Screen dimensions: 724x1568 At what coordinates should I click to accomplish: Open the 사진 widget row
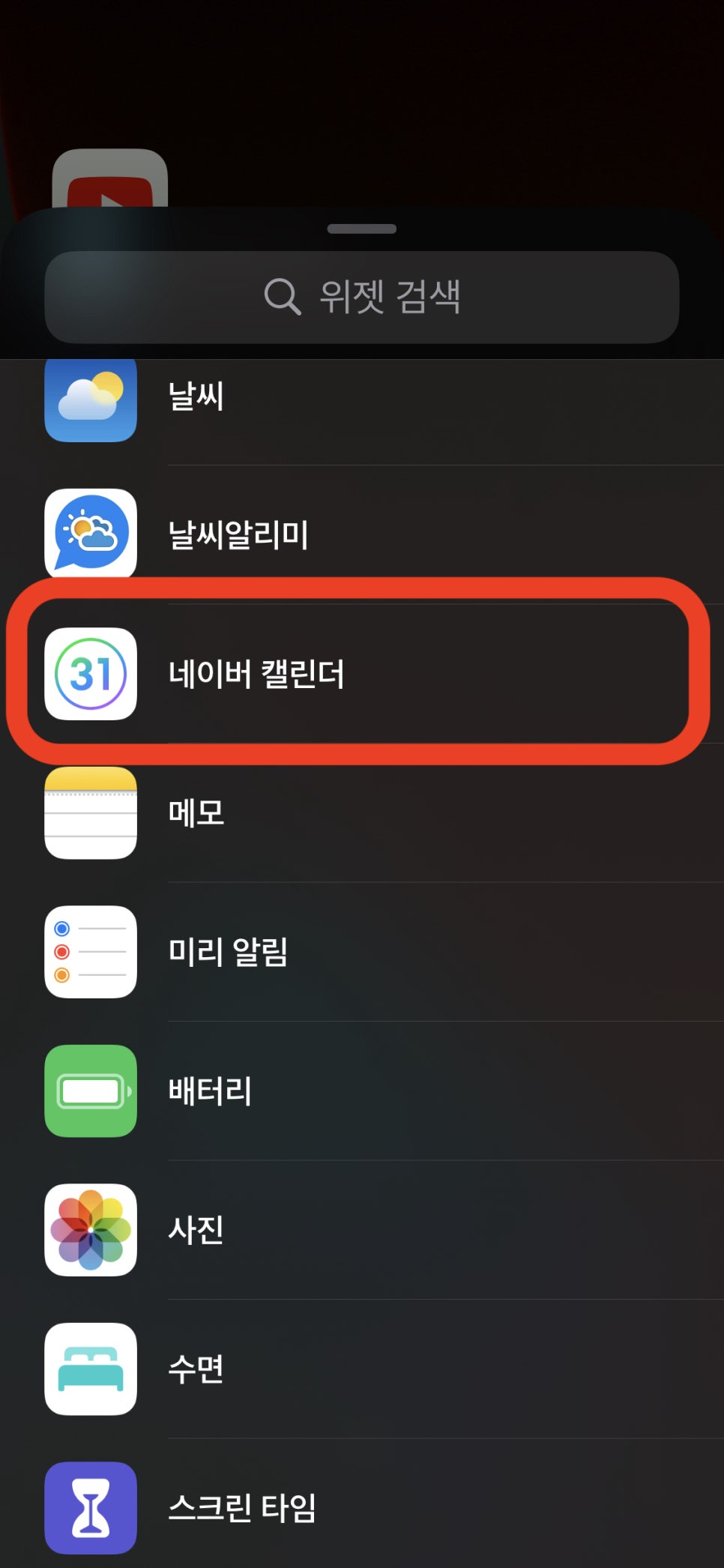pyautogui.click(x=196, y=1230)
